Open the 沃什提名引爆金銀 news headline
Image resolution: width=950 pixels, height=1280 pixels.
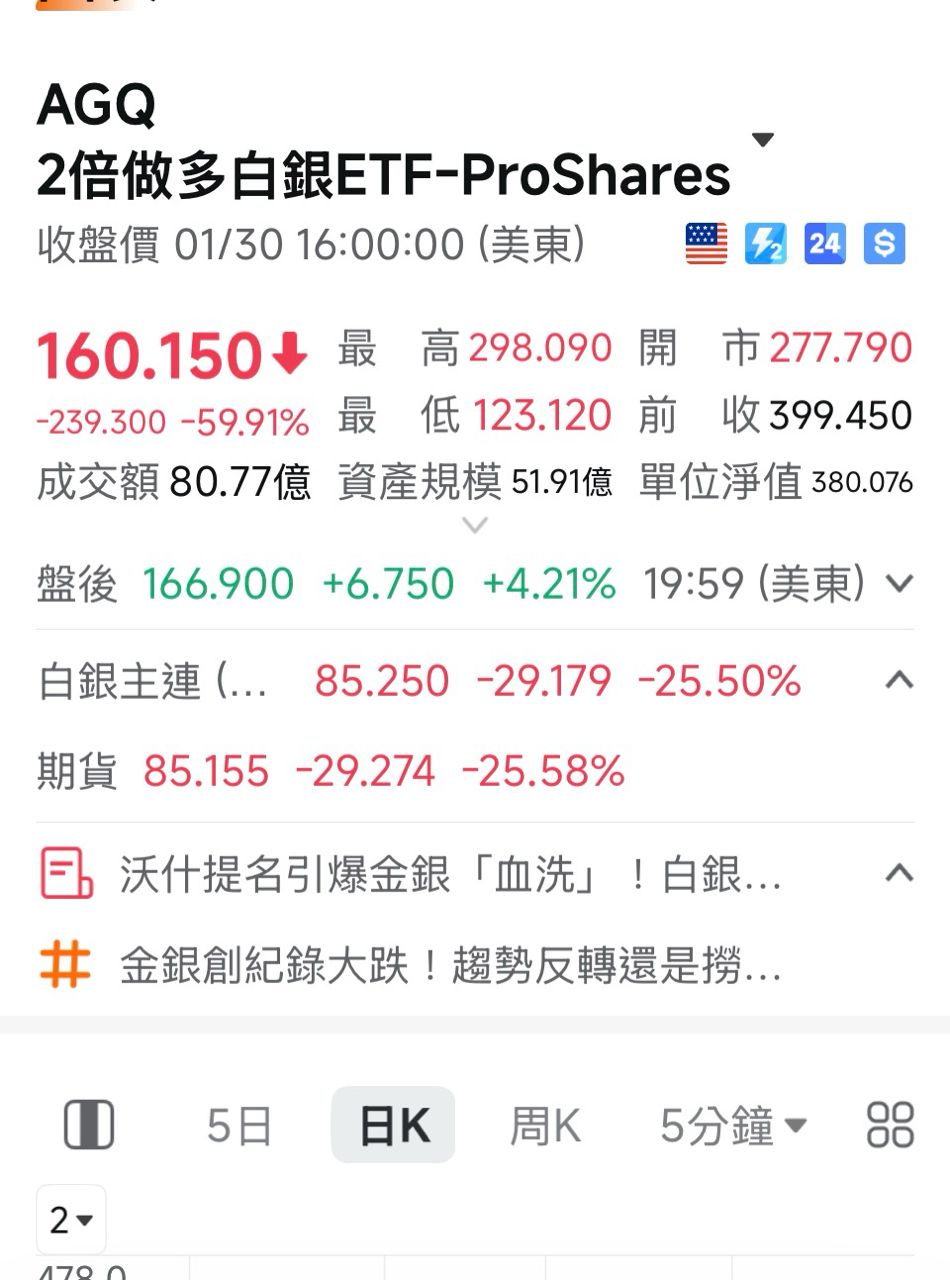coord(450,874)
